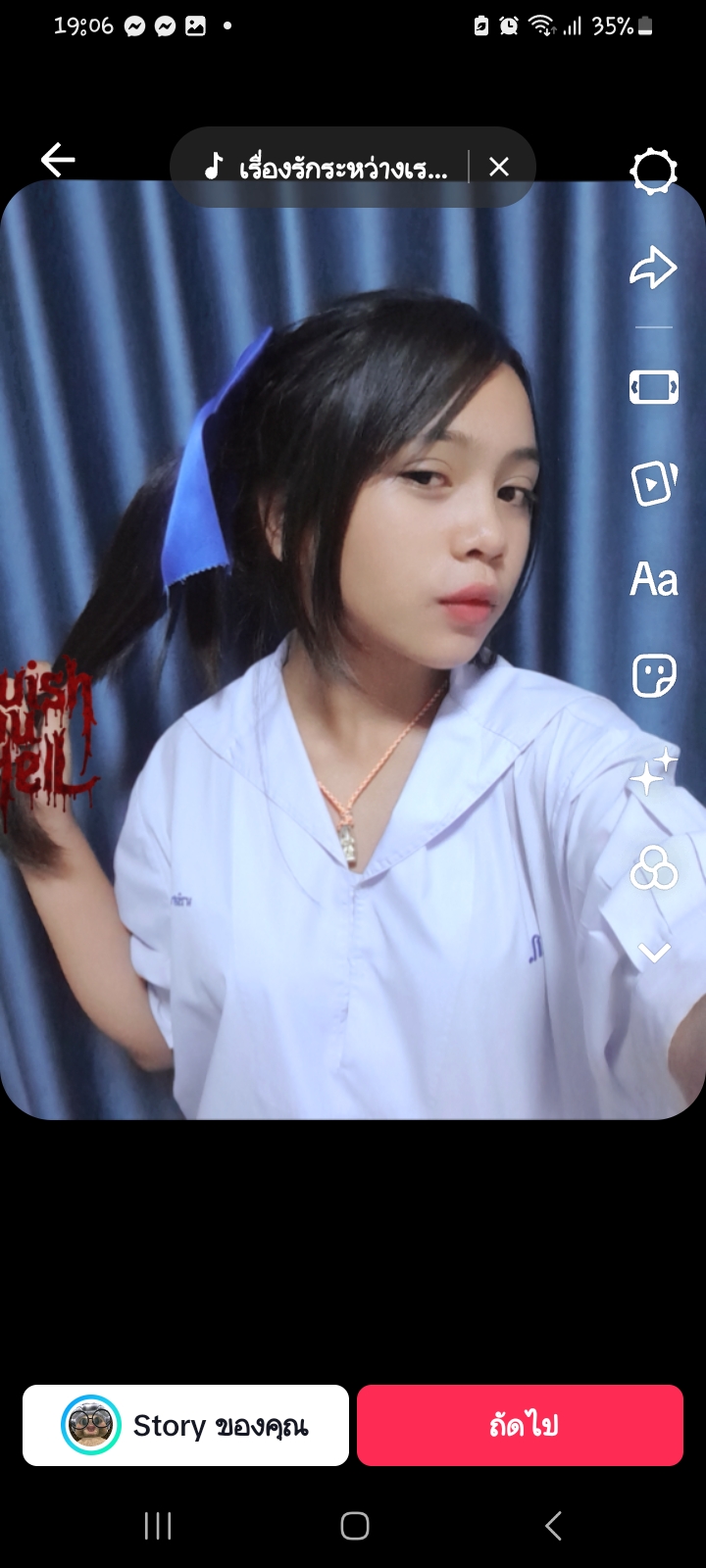Open the templates clip tool

(653, 481)
